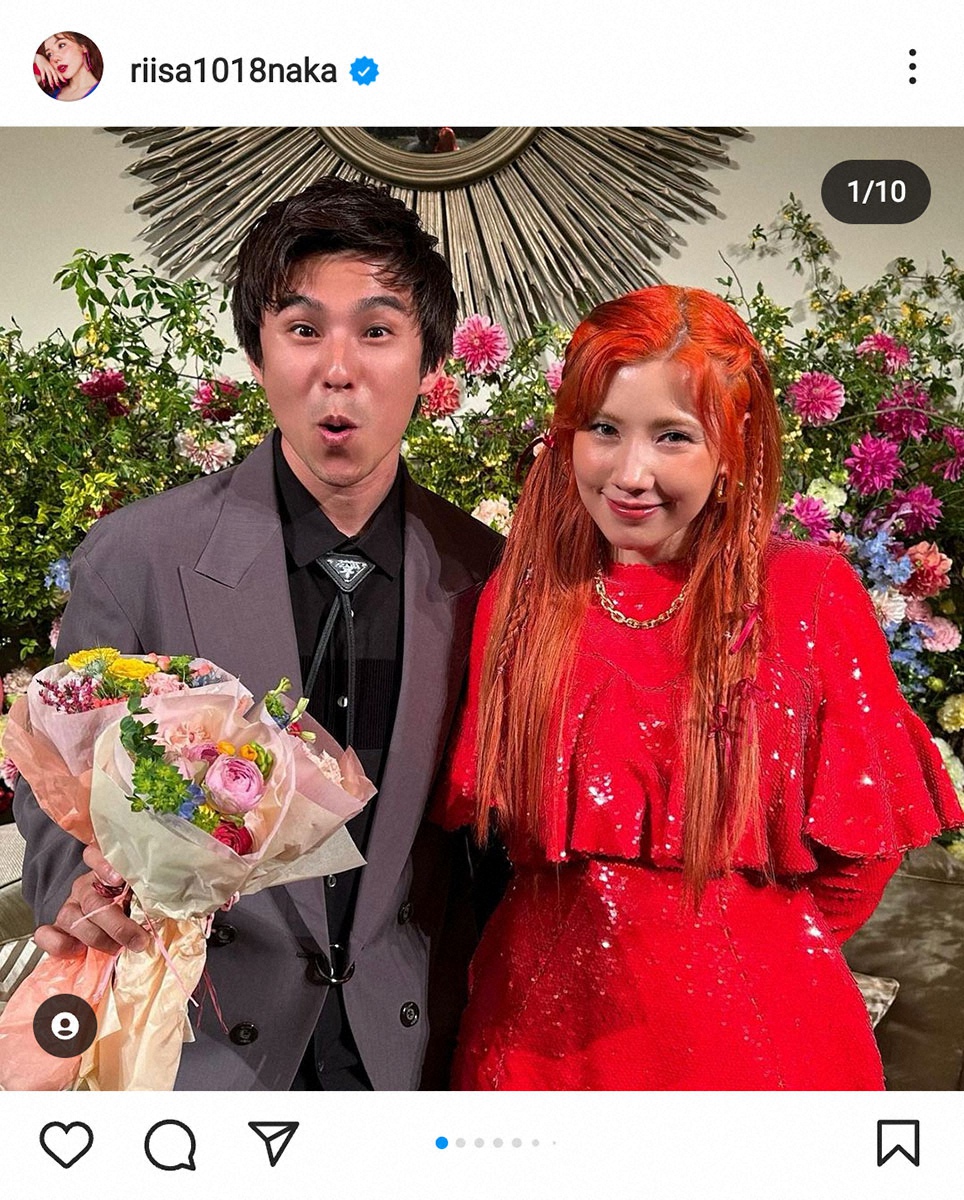
Task: Open the post's overflow menu
Action: click(911, 67)
